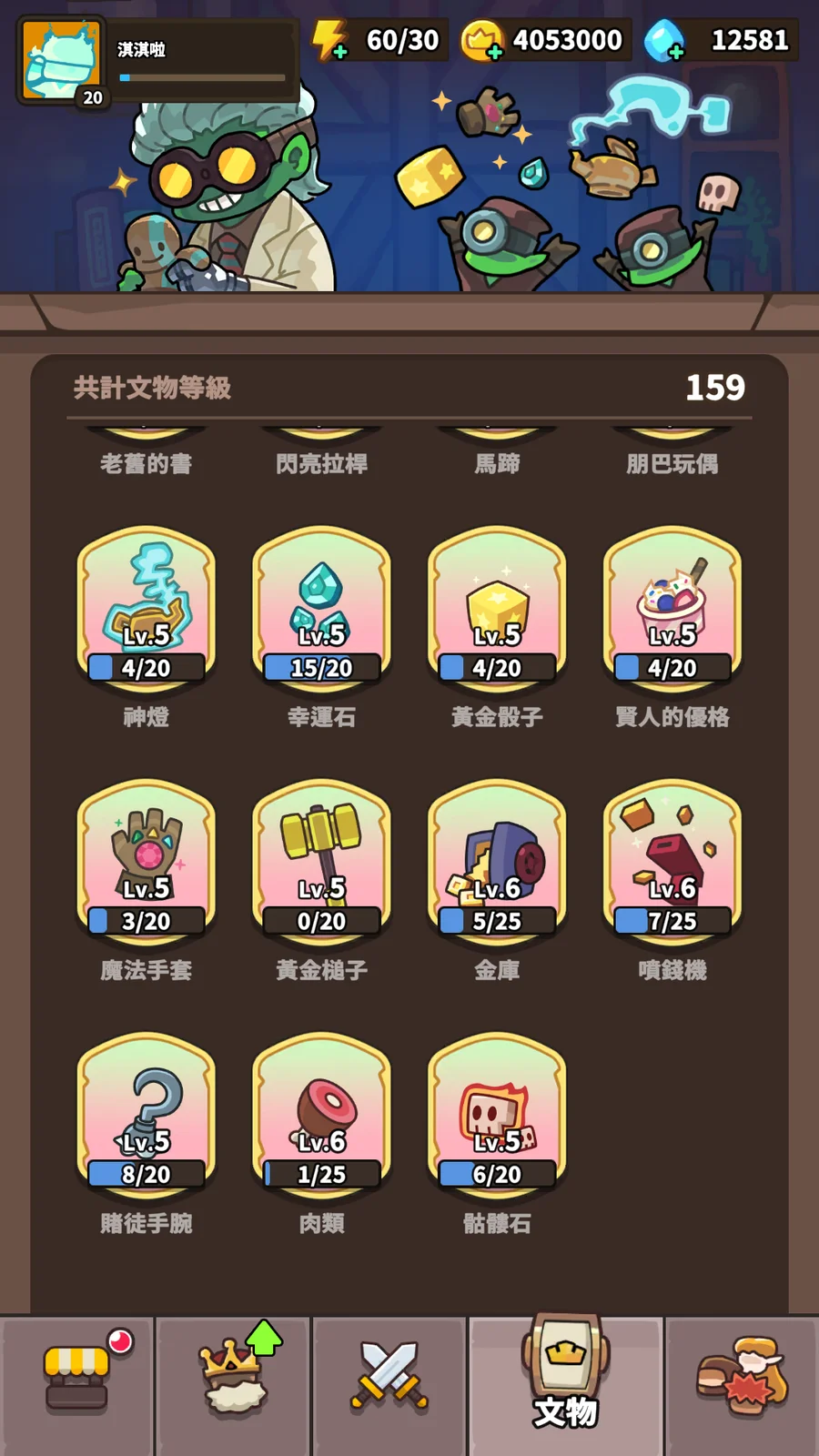
Task: Open the battle tab with crossed swords
Action: point(389,1374)
